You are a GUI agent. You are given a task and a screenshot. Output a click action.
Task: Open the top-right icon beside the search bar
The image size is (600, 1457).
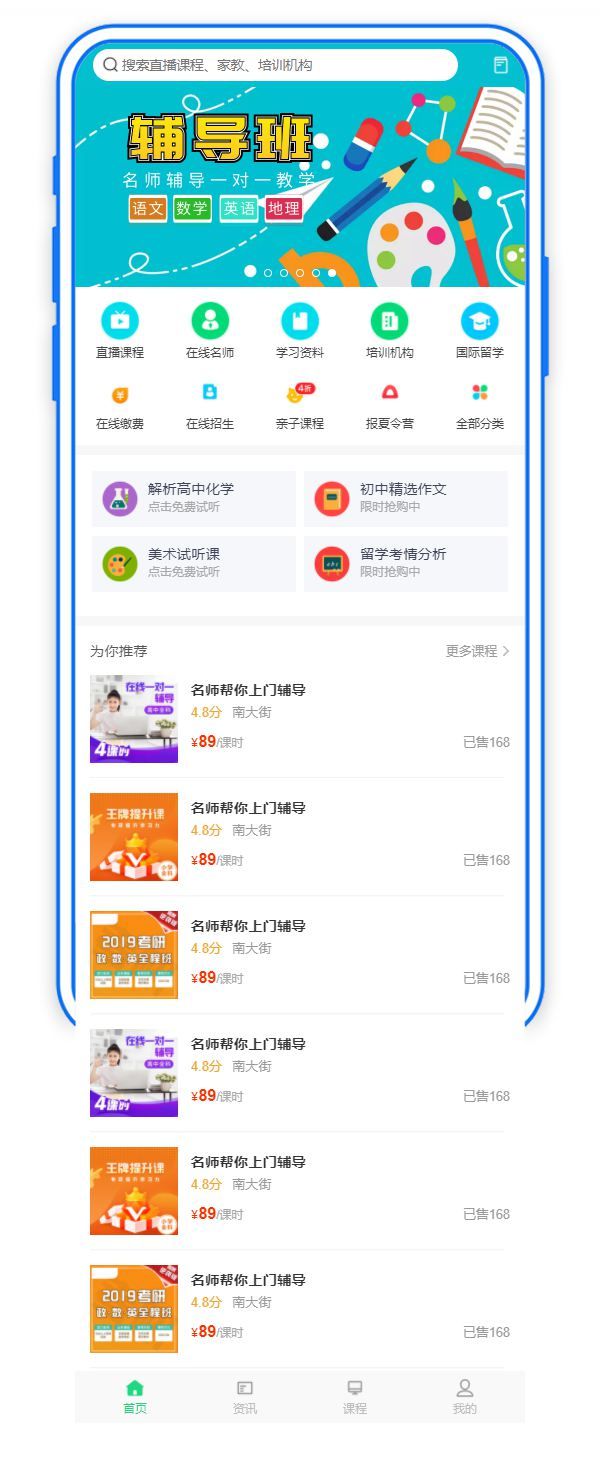pos(501,65)
